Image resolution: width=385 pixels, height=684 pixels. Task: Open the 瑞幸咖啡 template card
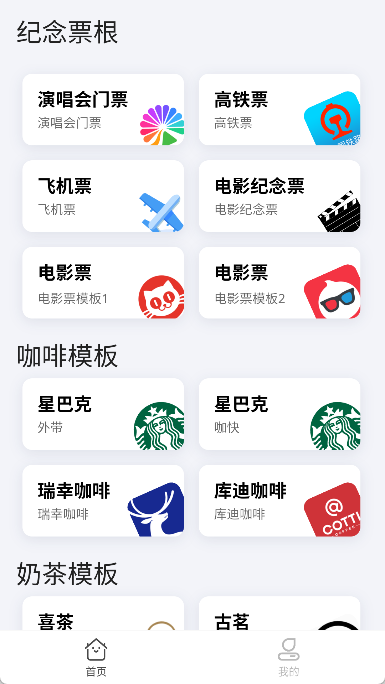click(x=103, y=501)
